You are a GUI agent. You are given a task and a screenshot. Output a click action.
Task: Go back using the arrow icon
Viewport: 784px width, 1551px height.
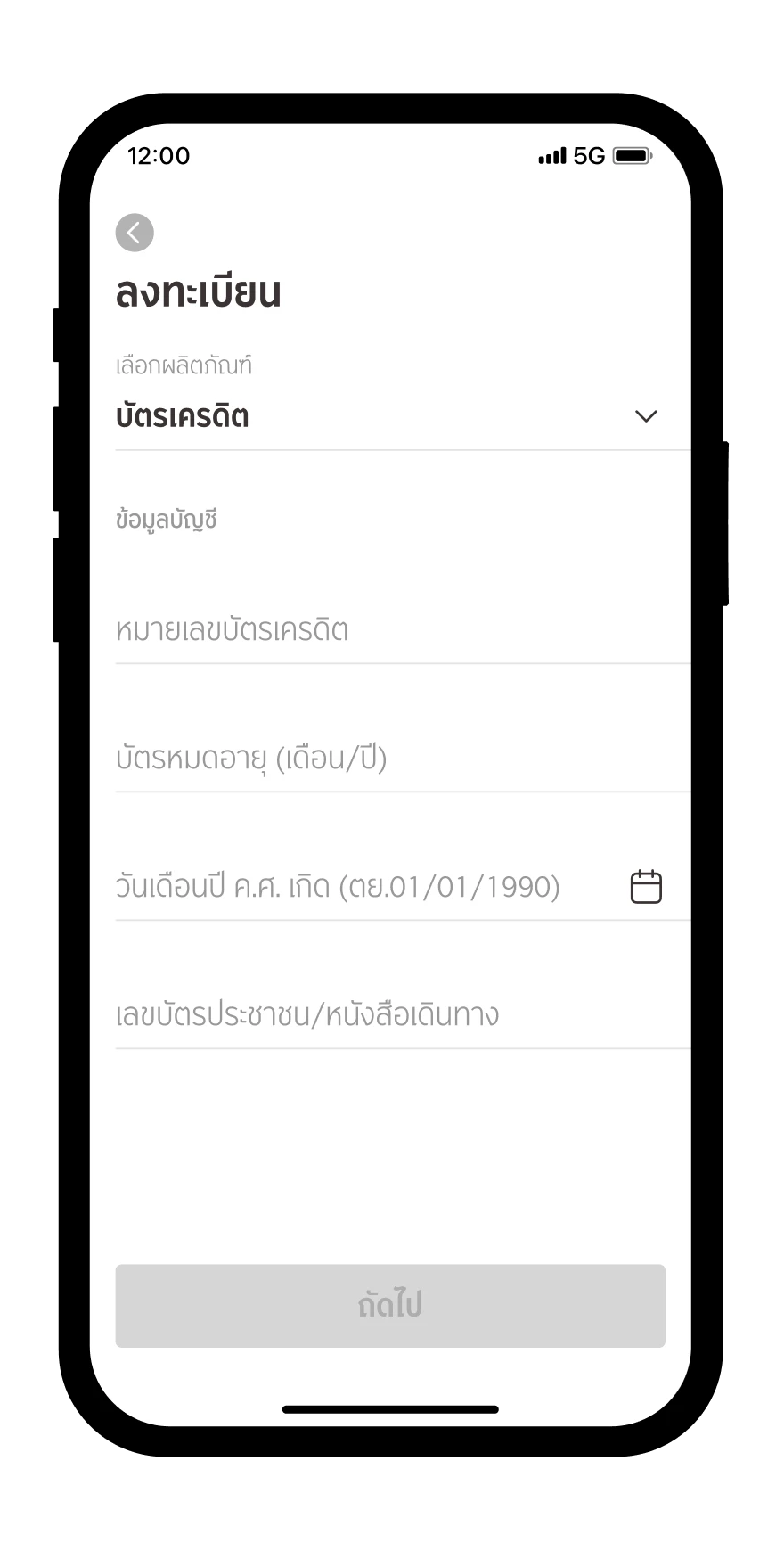[x=135, y=233]
